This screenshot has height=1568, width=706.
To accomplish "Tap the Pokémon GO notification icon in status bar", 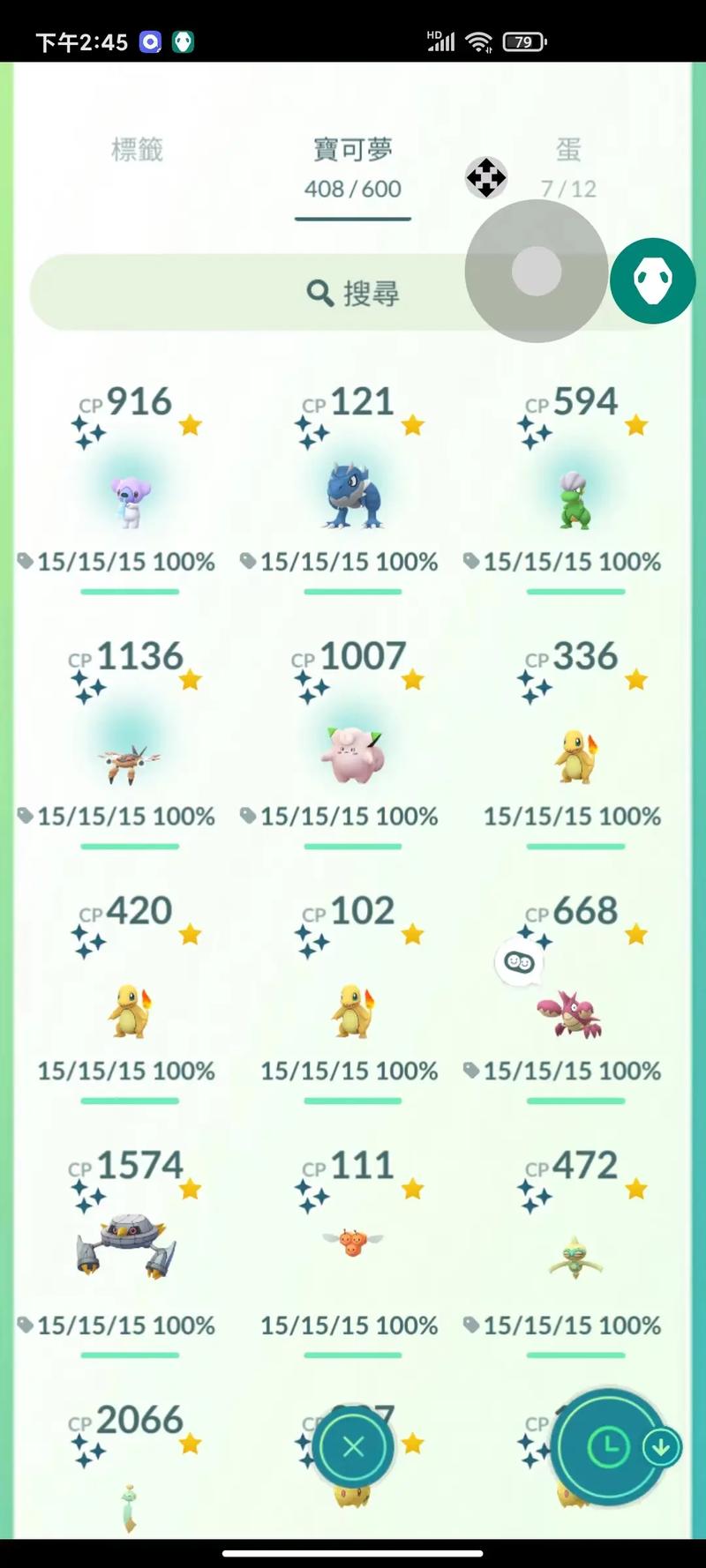I will 184,41.
